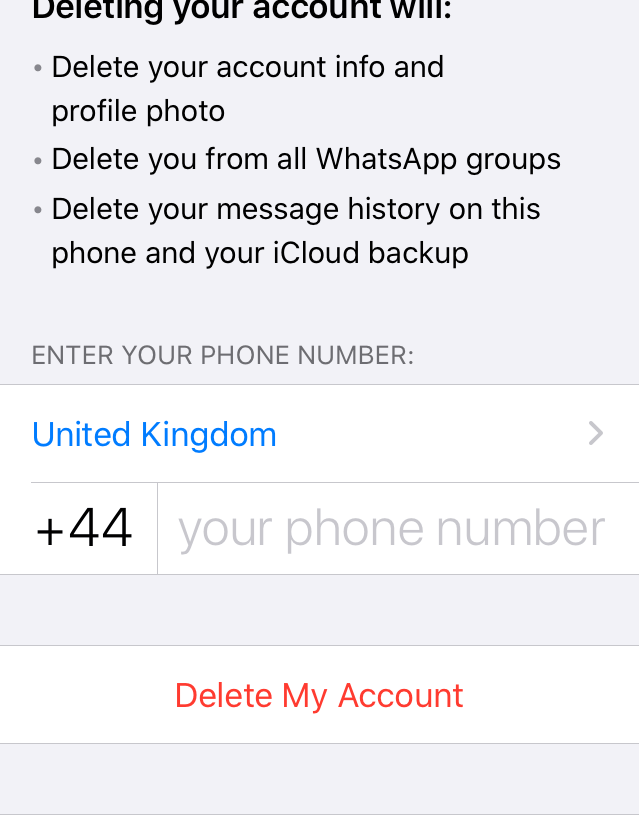
Task: Tap the red Delete My Account button
Action: 319,695
